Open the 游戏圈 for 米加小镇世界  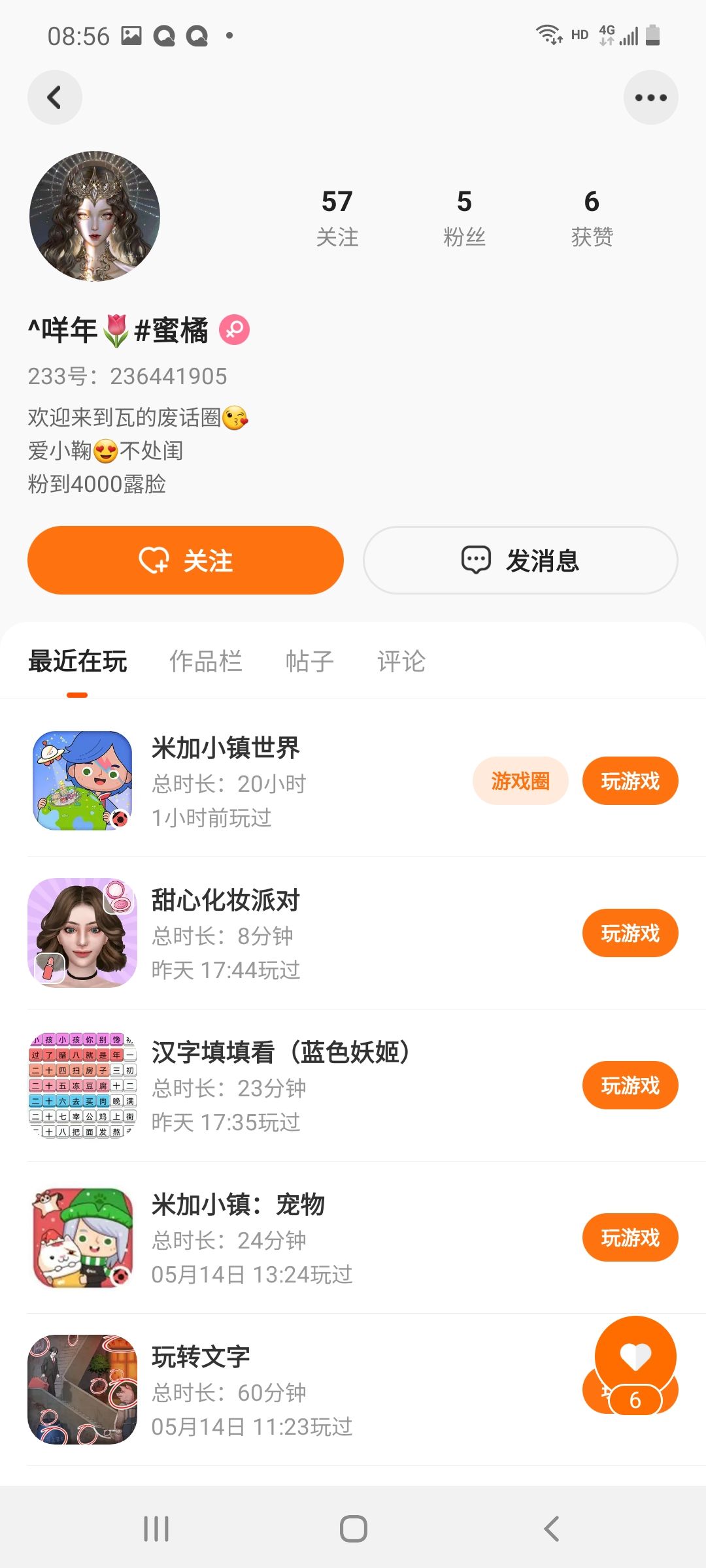[x=520, y=781]
